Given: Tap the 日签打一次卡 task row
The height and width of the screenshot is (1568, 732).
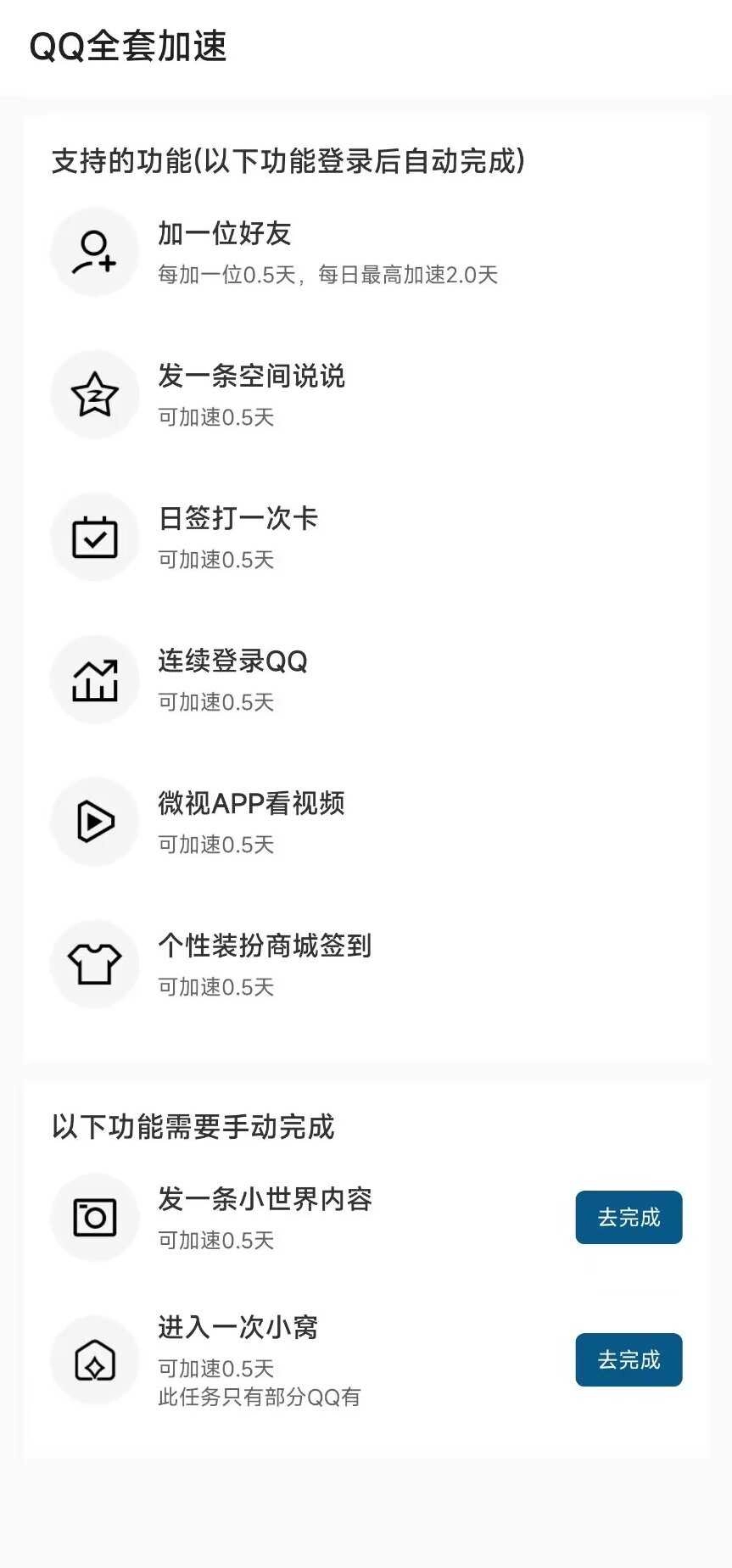Looking at the screenshot, I should tap(238, 519).
